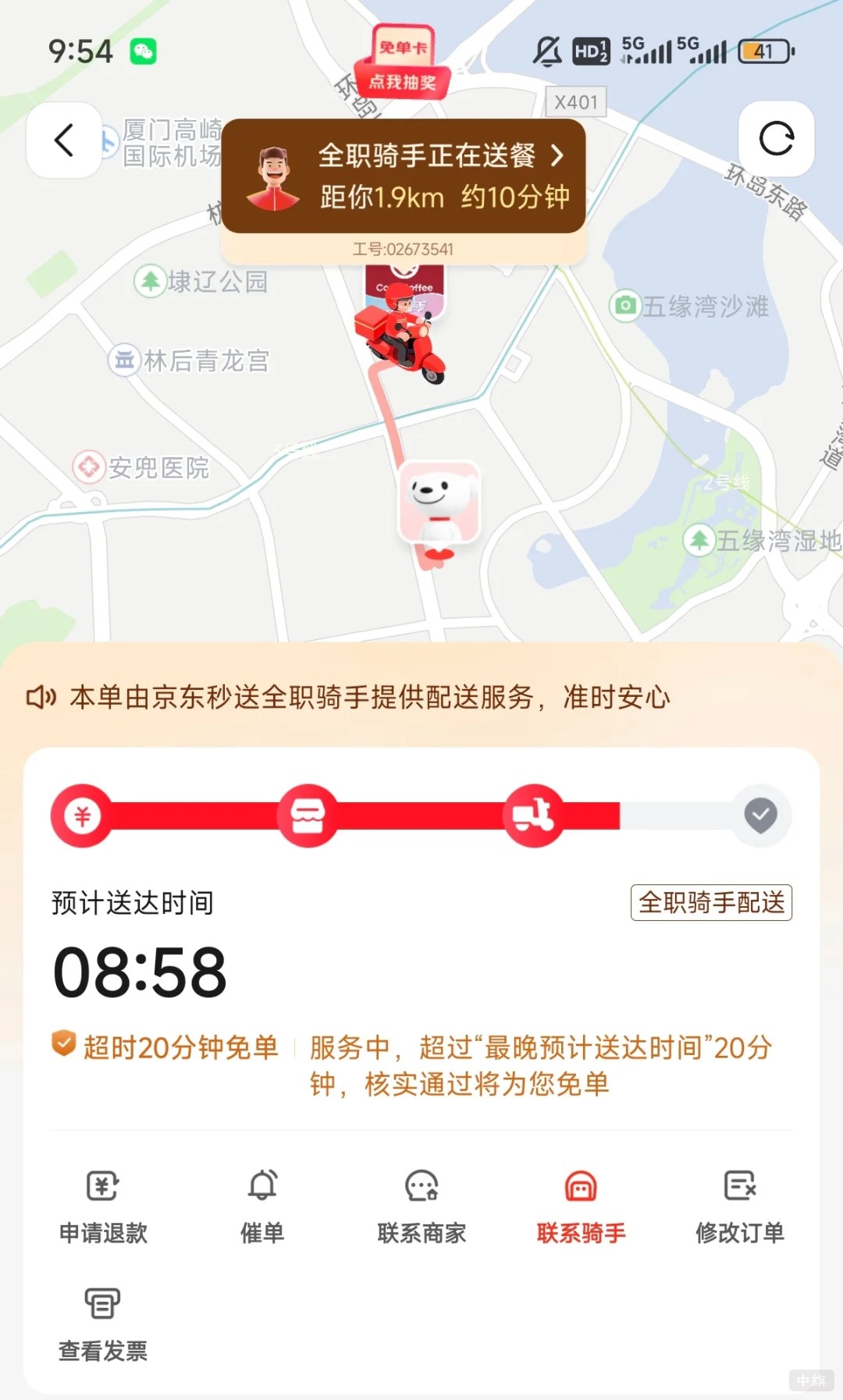Tap the final checkmark stage of delivery progress
The width and height of the screenshot is (843, 1400).
[760, 815]
